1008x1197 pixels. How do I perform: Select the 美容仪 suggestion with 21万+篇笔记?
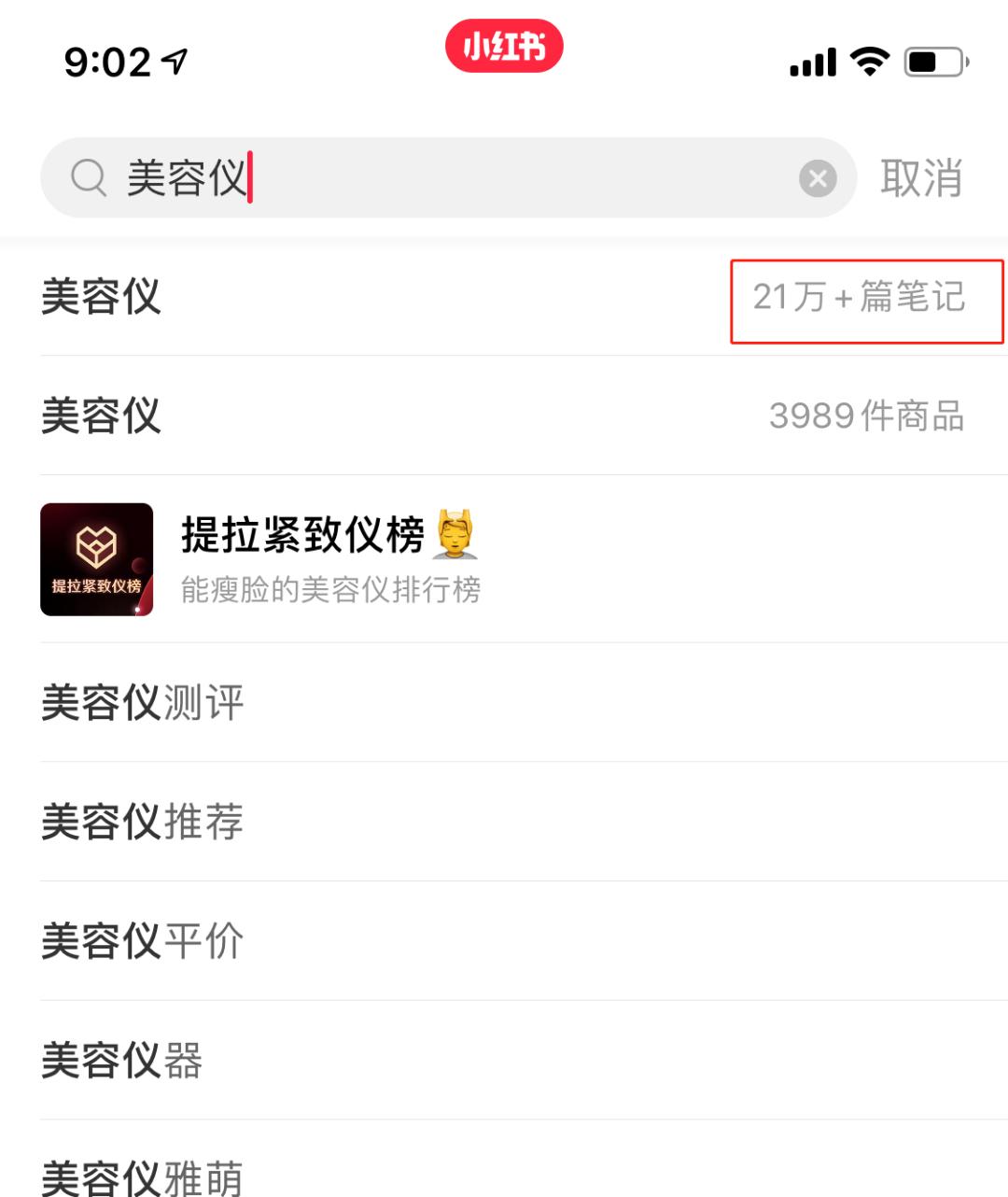pyautogui.click(x=504, y=299)
